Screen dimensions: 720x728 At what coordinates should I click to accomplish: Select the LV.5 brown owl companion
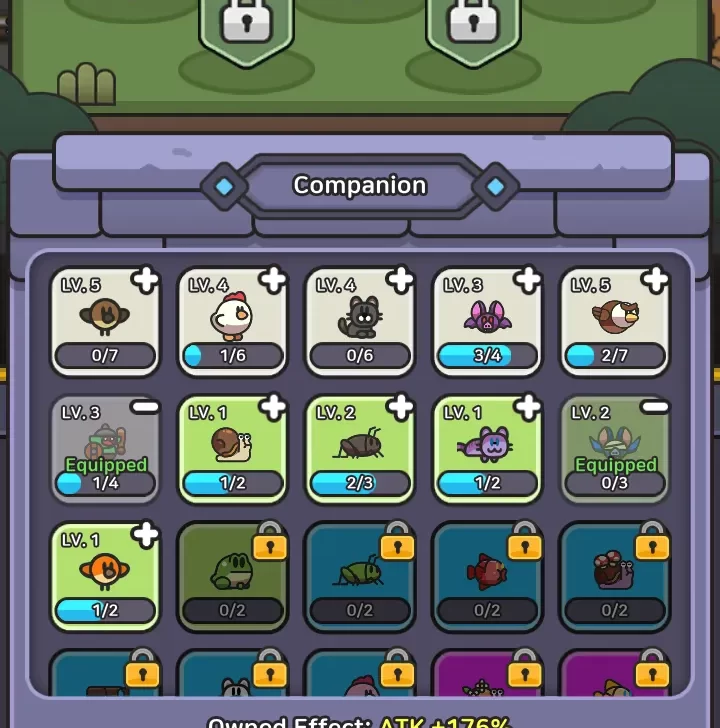(614, 320)
